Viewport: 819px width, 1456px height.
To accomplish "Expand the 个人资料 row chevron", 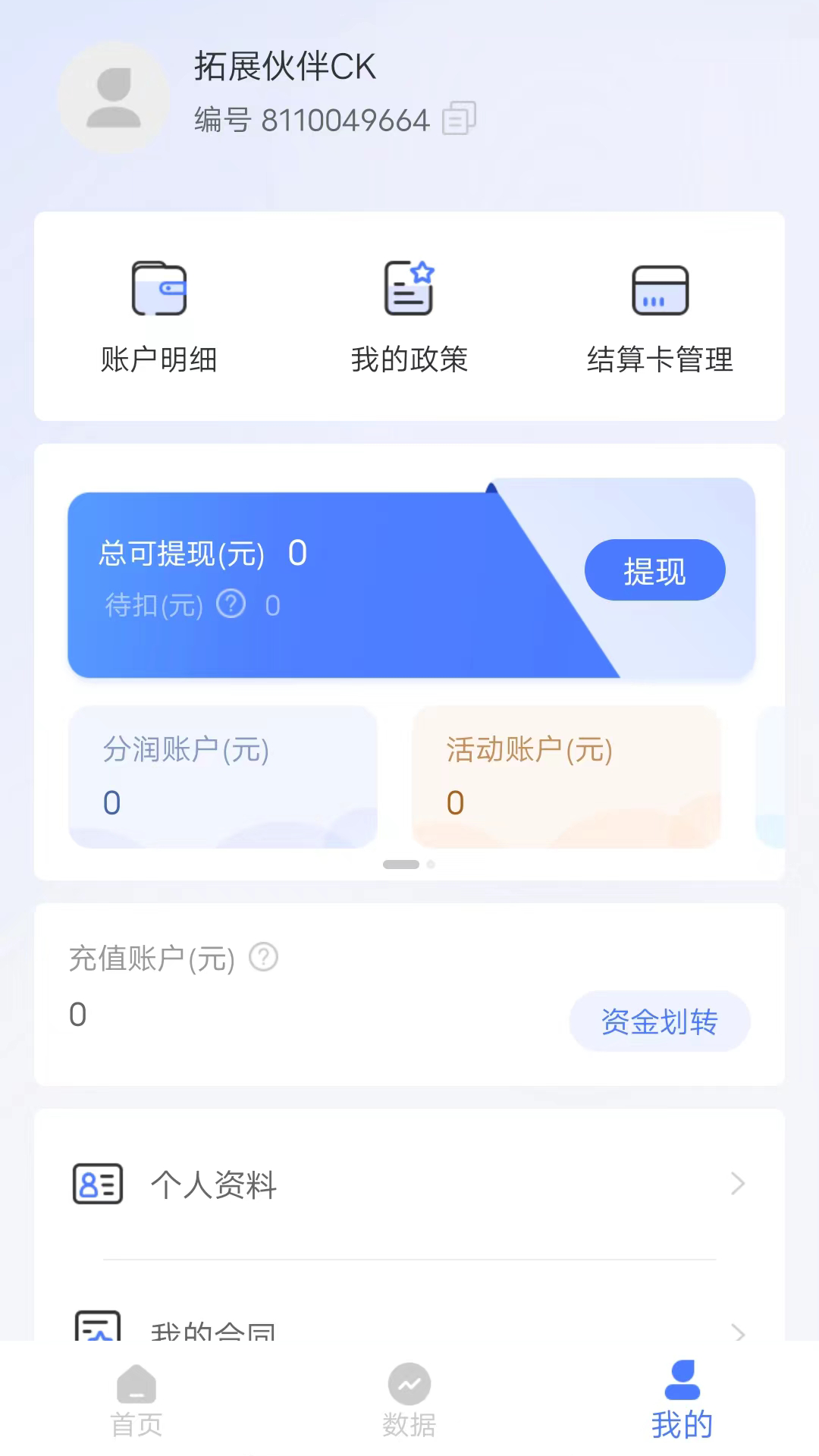I will [737, 1184].
